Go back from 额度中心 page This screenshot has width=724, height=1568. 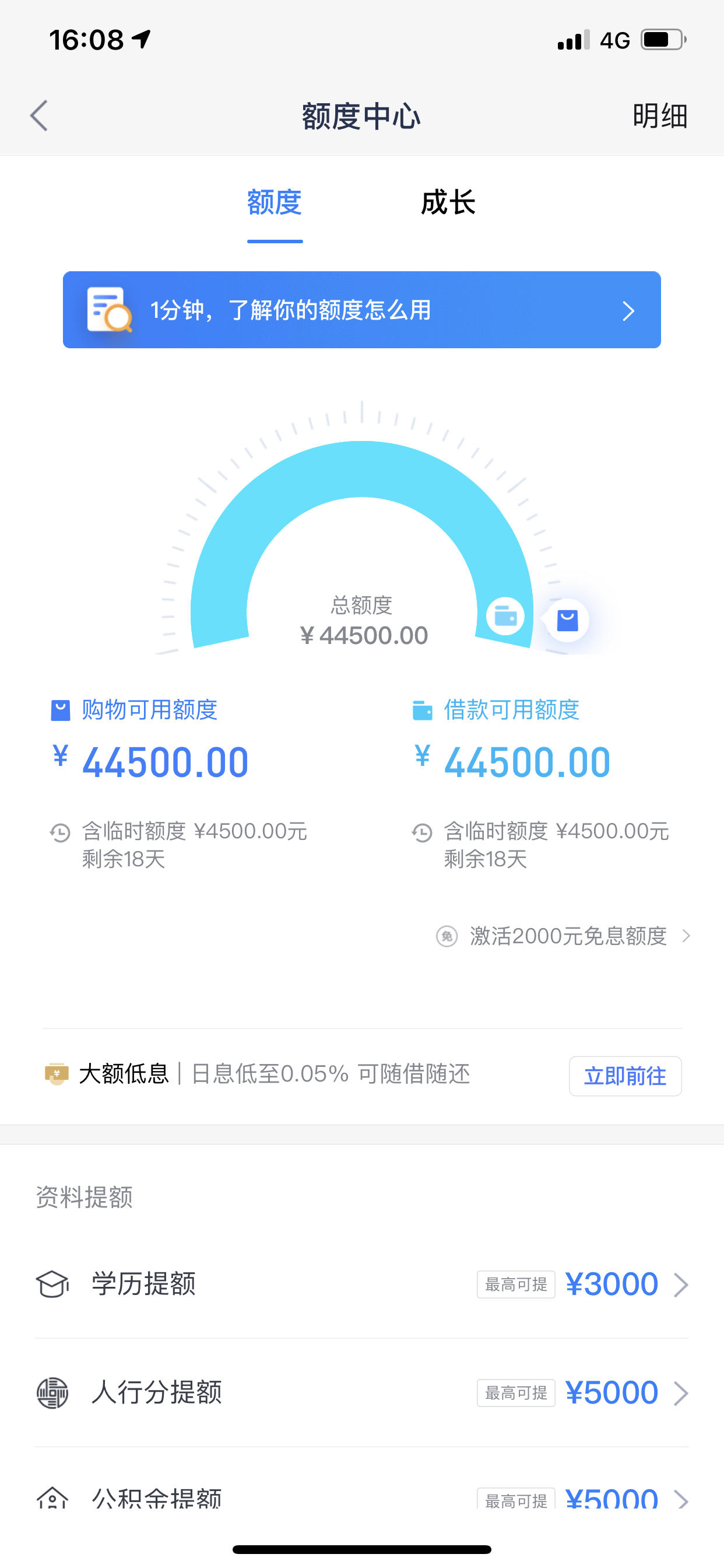click(x=39, y=116)
